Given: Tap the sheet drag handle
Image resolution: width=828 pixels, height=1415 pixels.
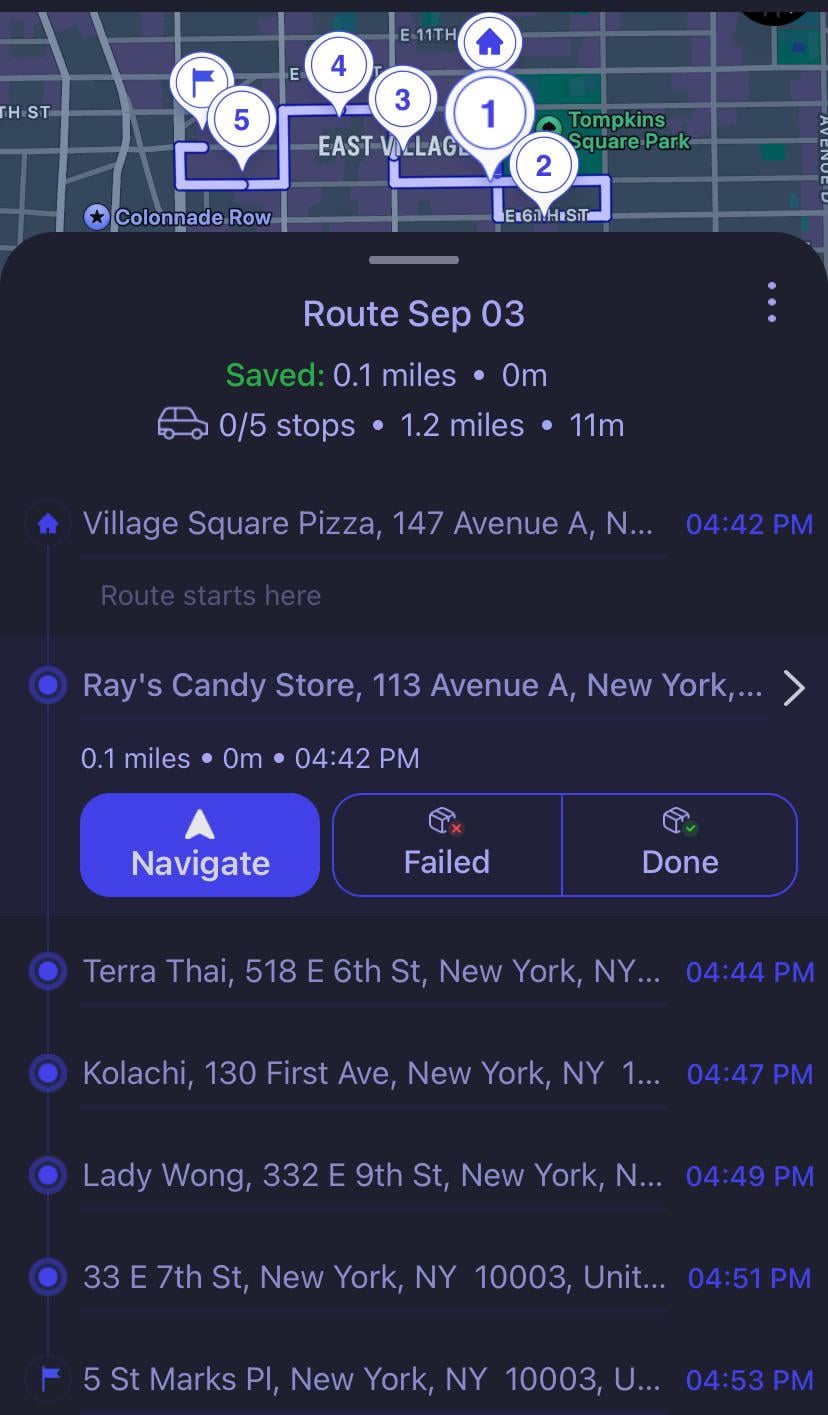Looking at the screenshot, I should tap(414, 260).
